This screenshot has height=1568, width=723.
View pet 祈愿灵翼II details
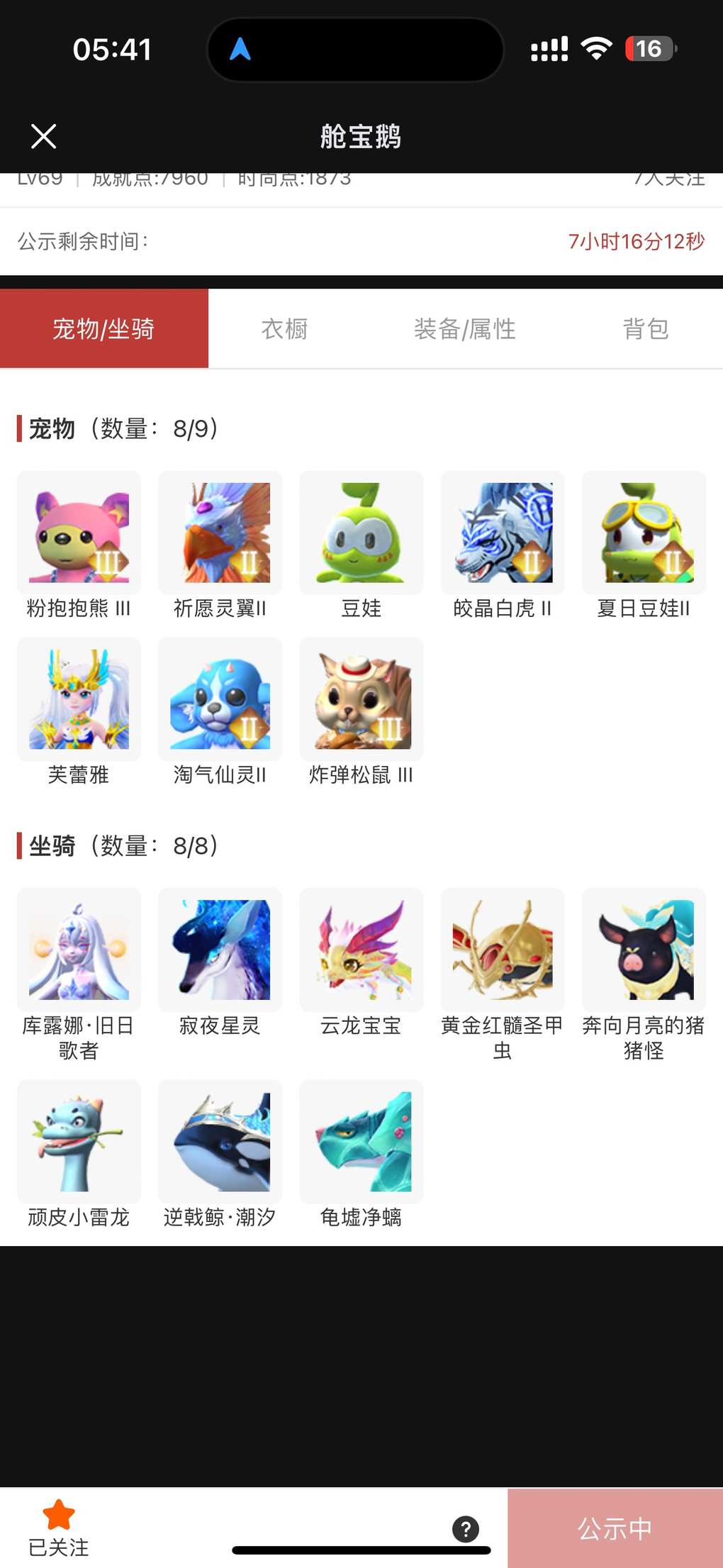click(220, 533)
